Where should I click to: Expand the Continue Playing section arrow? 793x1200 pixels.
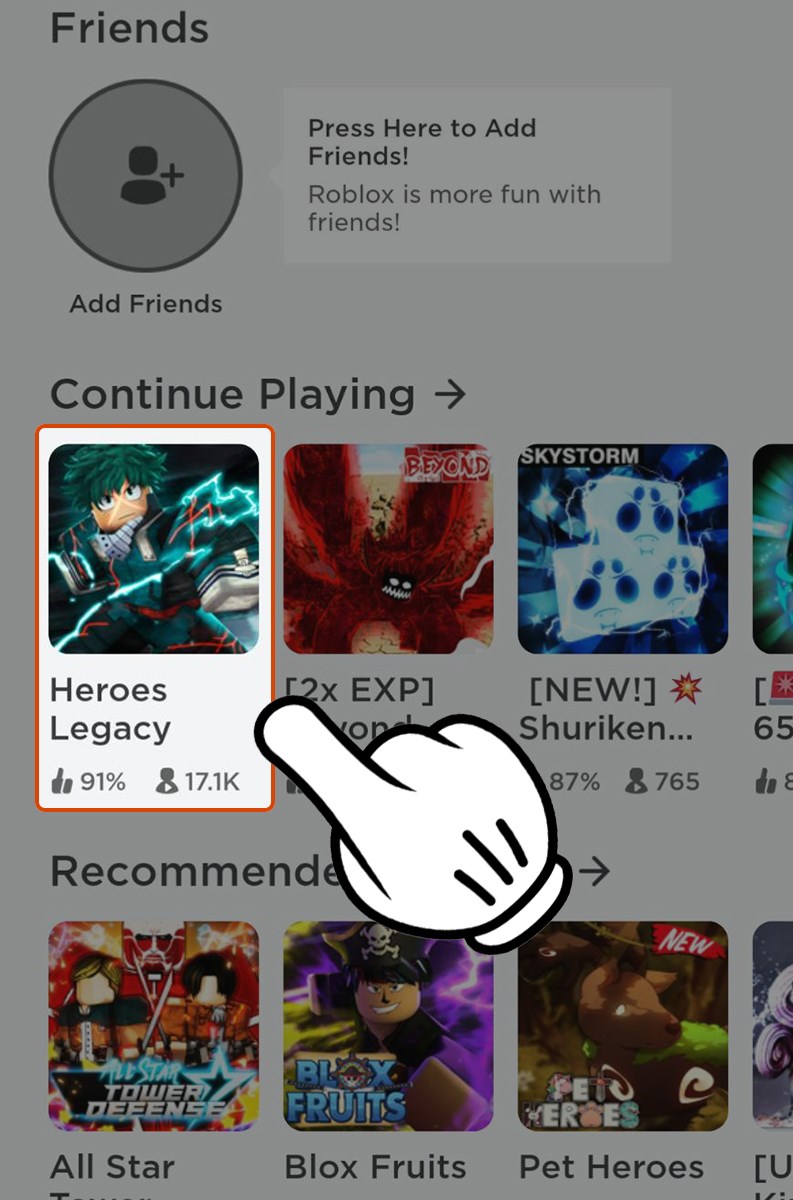pyautogui.click(x=451, y=394)
